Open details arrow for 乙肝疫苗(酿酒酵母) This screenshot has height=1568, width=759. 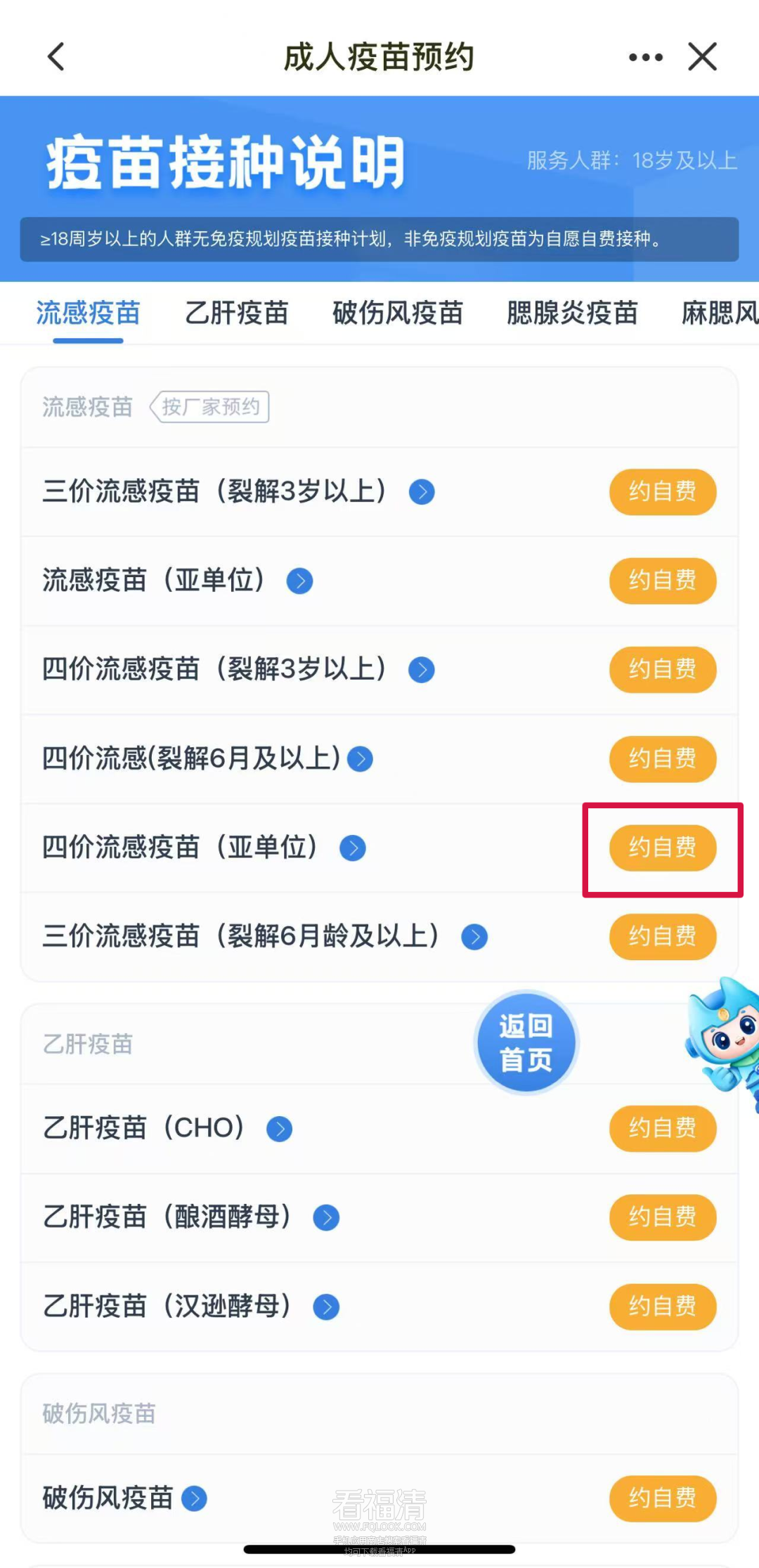coord(326,1217)
